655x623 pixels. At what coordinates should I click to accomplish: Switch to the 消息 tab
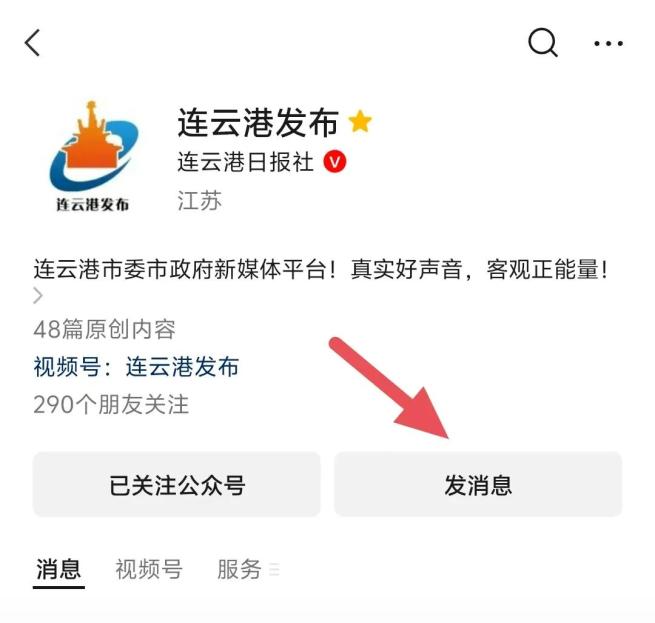tap(59, 570)
